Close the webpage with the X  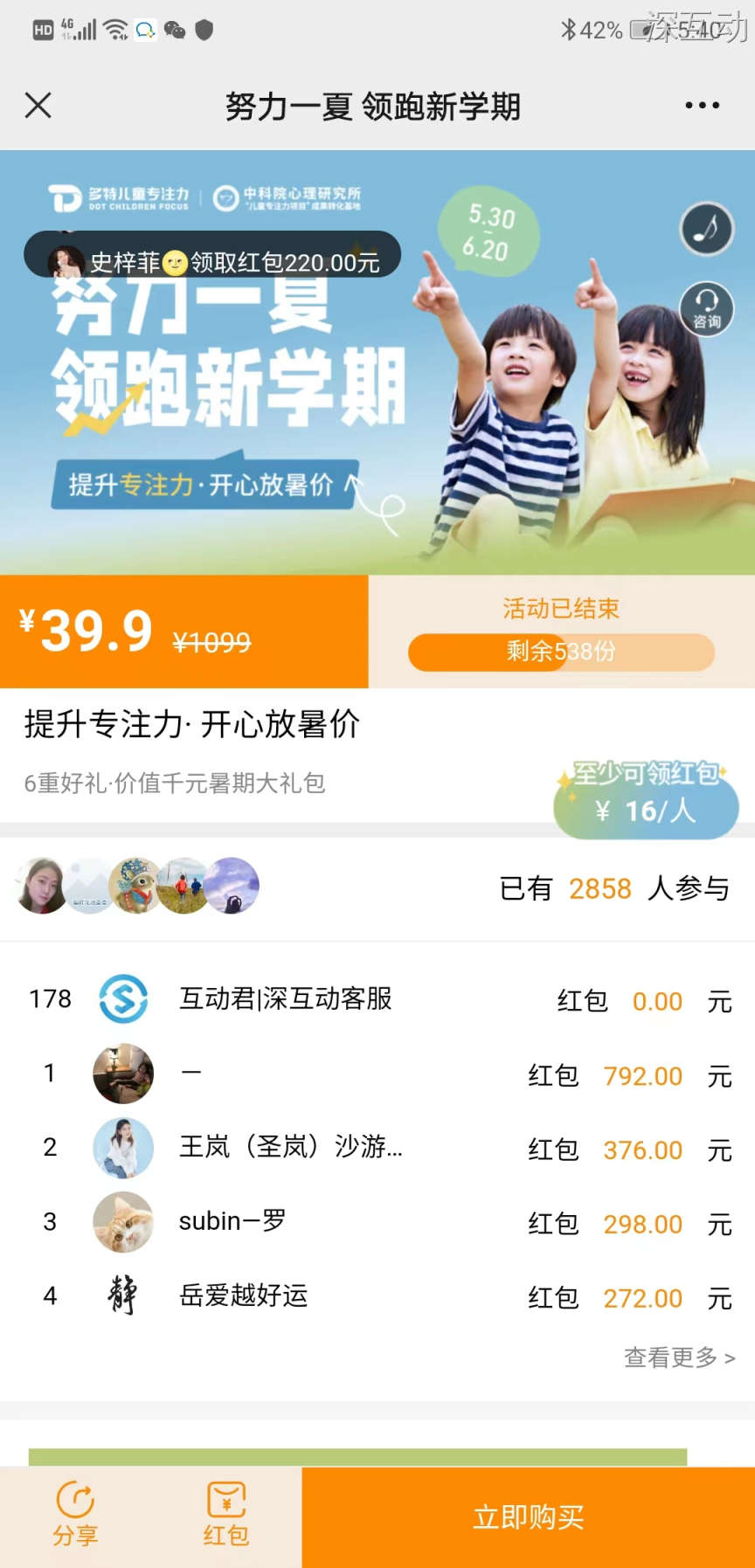[x=38, y=106]
